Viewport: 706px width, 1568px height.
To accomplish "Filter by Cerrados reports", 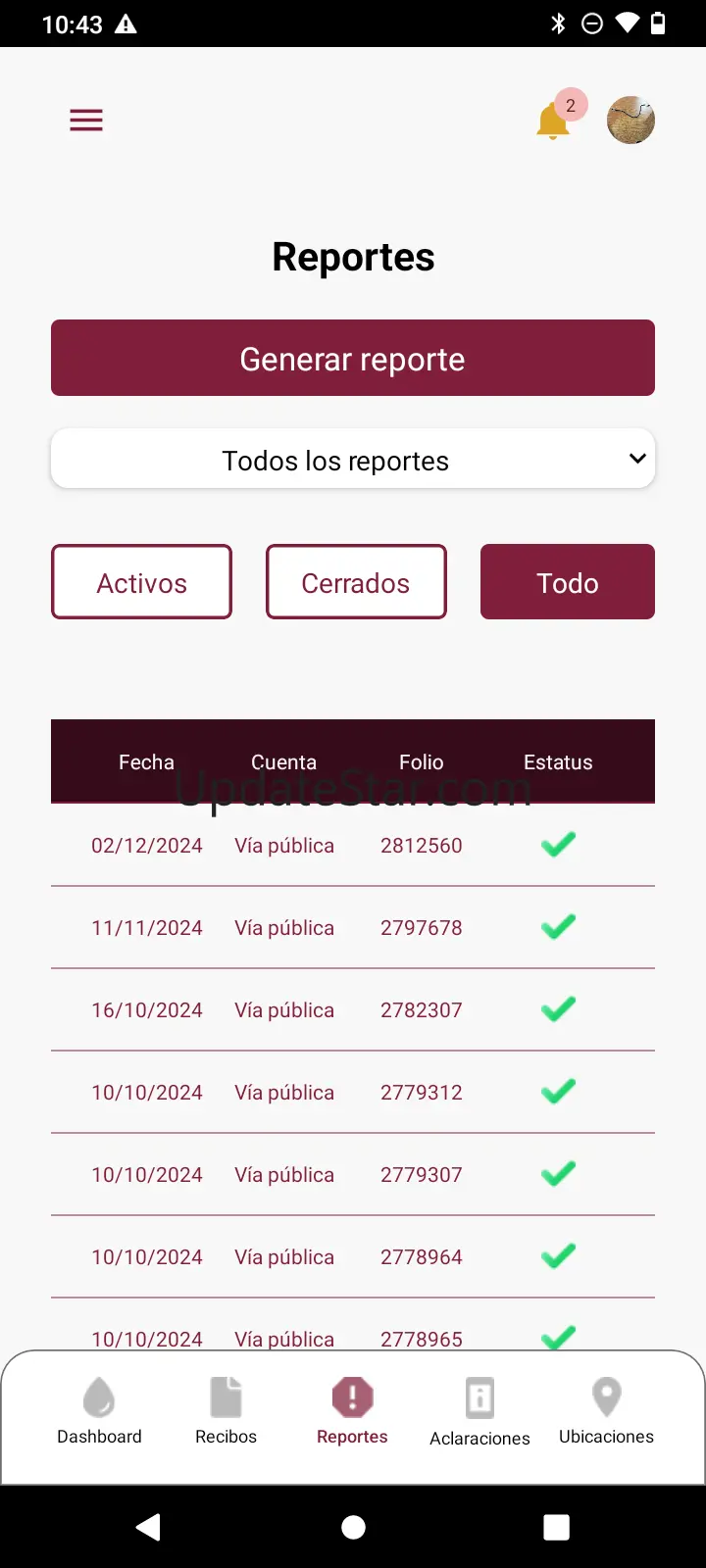I will pos(356,582).
